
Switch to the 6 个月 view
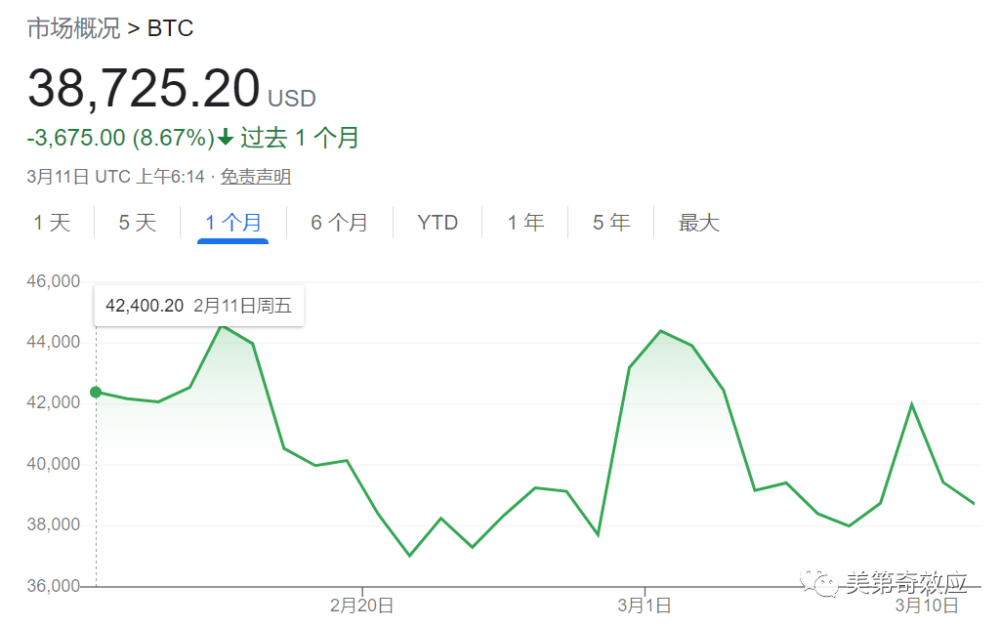click(x=339, y=222)
